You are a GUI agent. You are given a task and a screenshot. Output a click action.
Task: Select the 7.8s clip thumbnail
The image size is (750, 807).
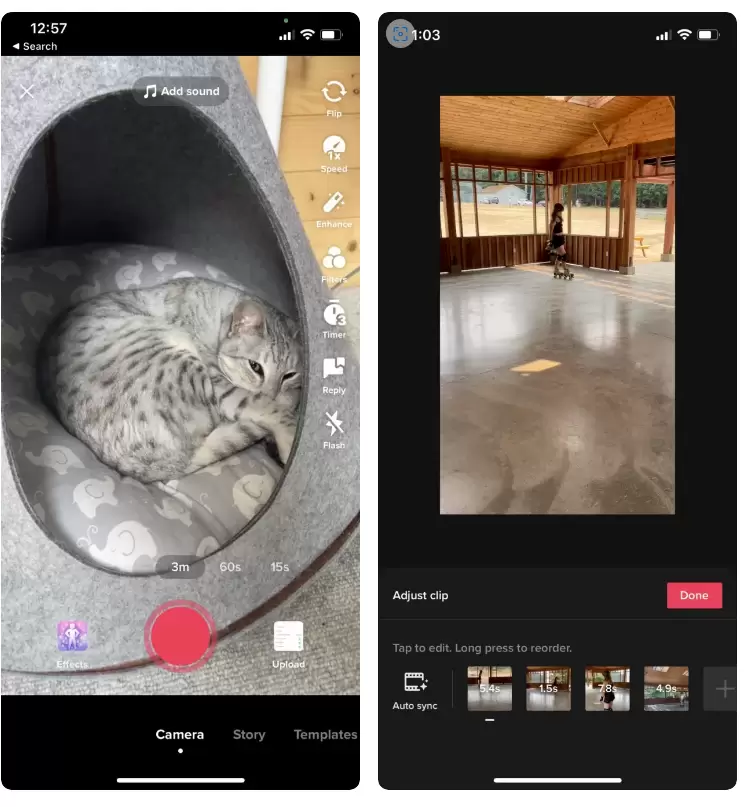click(607, 688)
